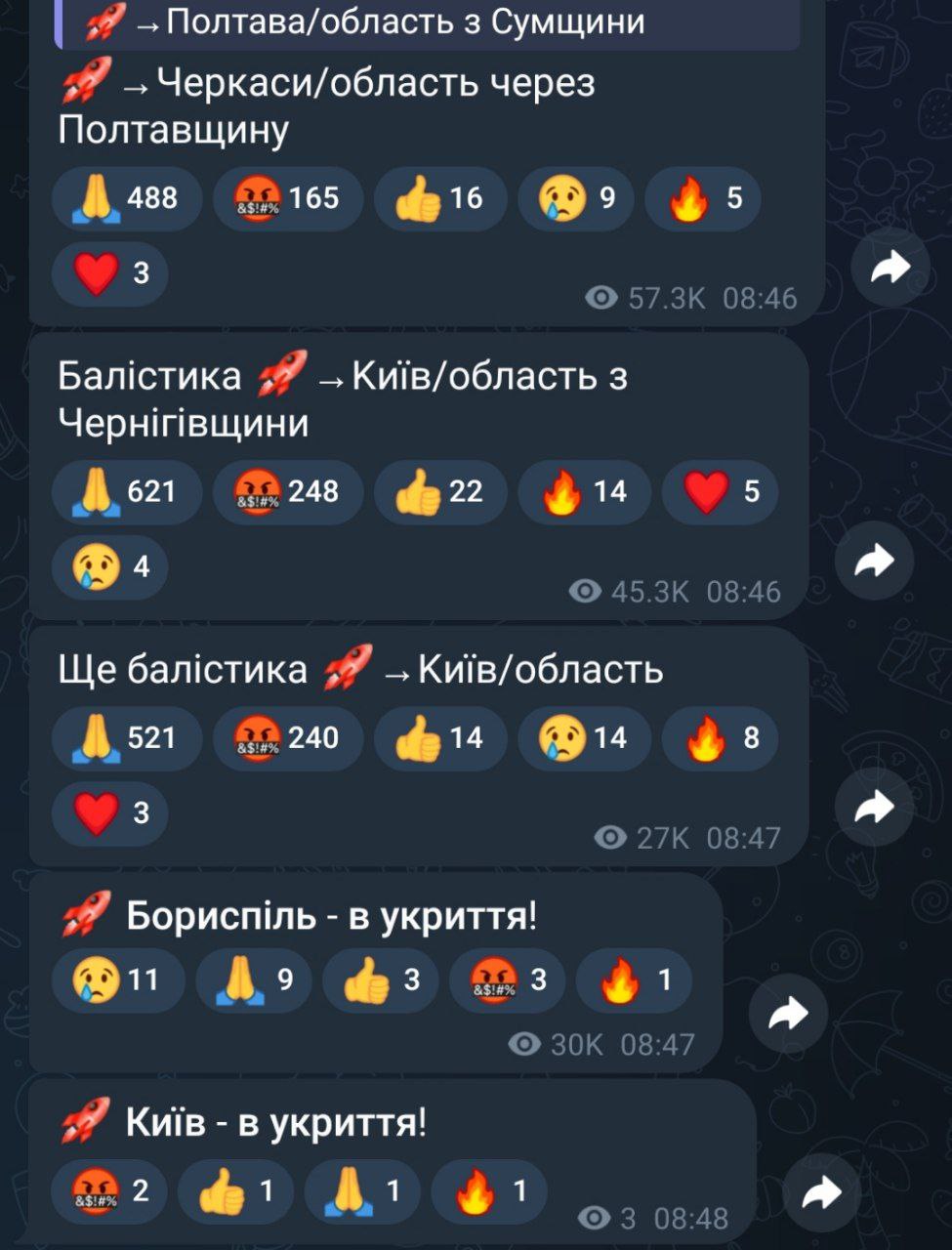React with praying hands showing 521
The width and height of the screenshot is (952, 1250).
[x=127, y=737]
